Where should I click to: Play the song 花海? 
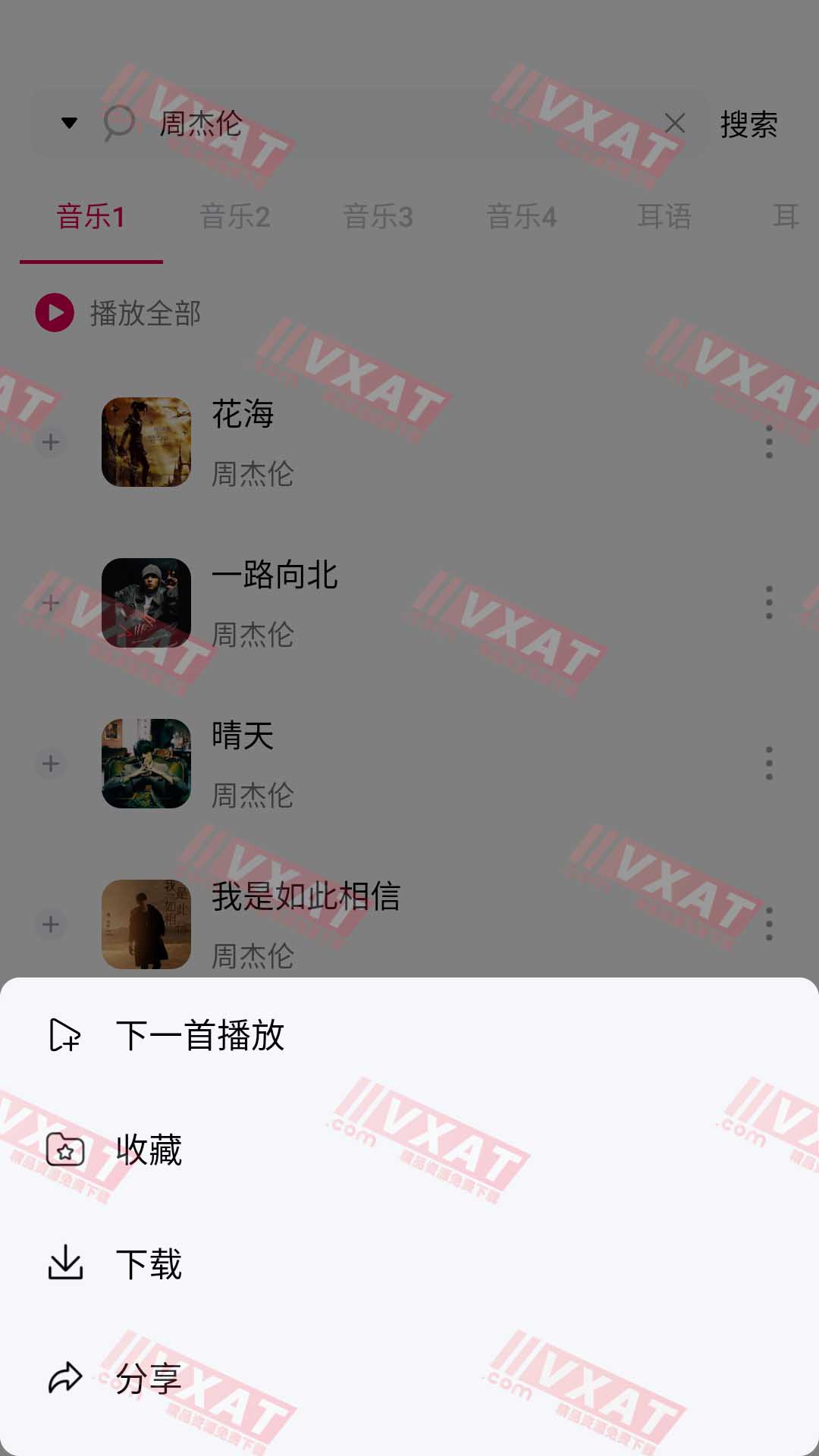[x=243, y=416]
